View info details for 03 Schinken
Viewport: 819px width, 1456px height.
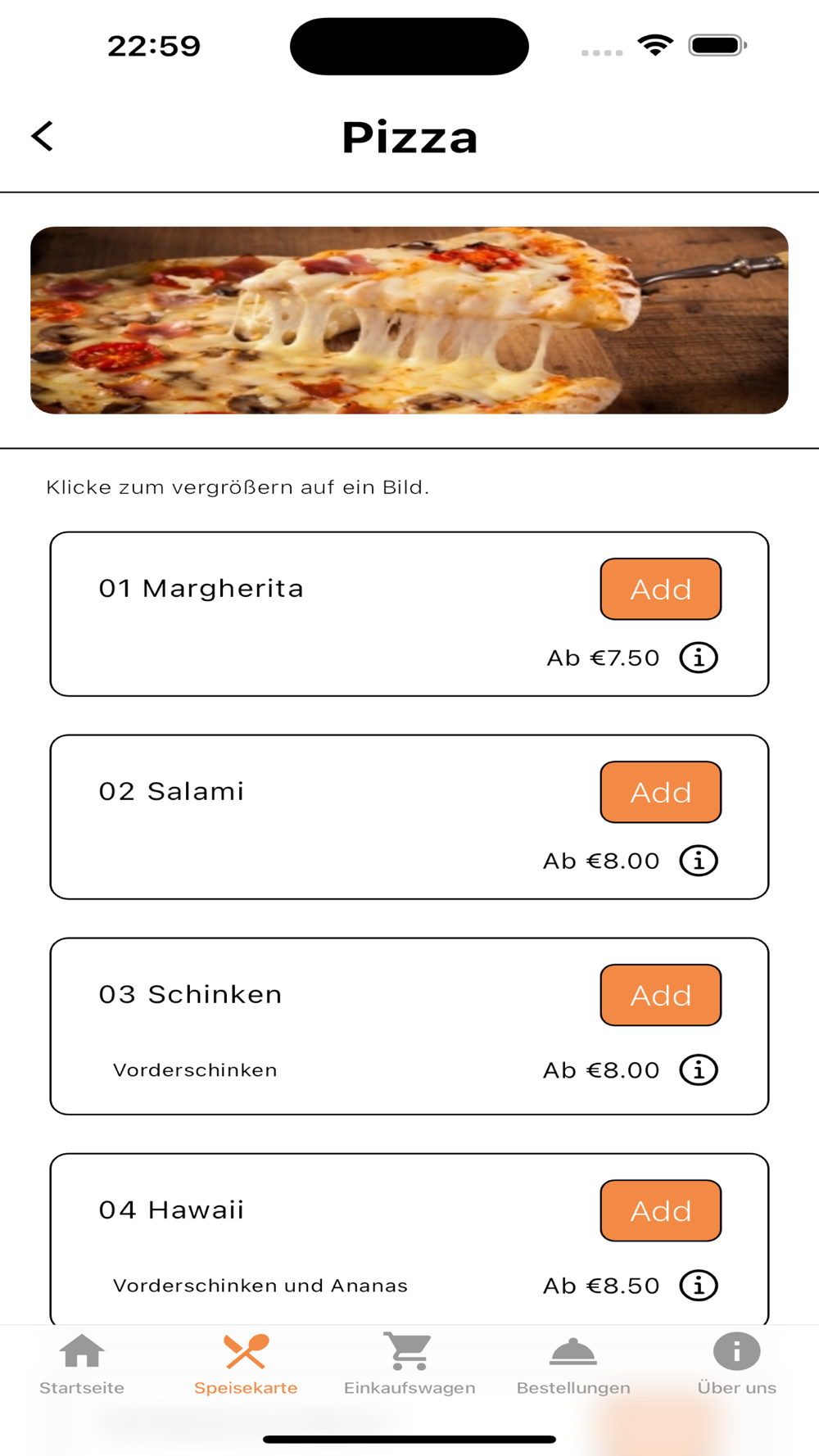coord(699,1069)
